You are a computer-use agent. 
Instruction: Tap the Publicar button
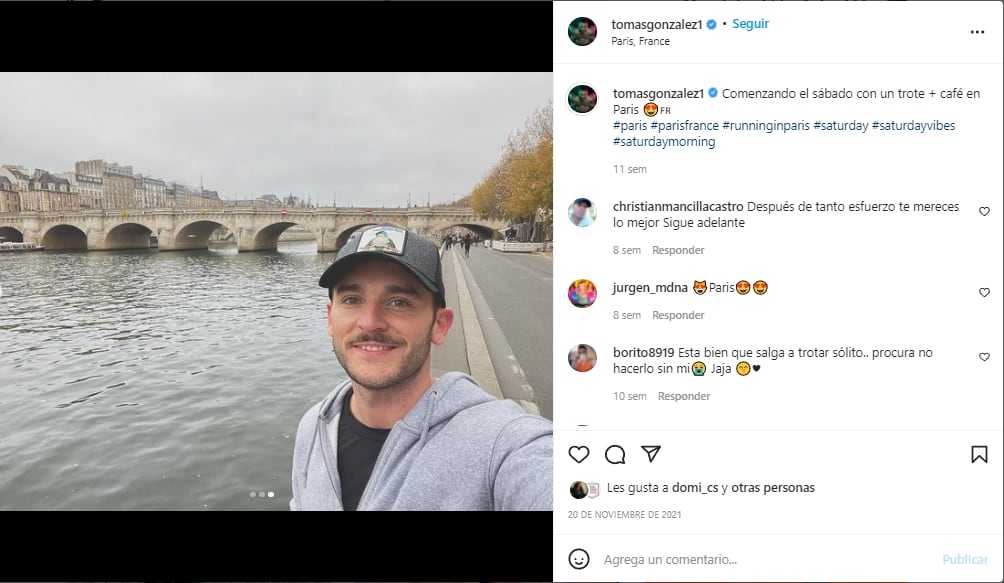964,560
